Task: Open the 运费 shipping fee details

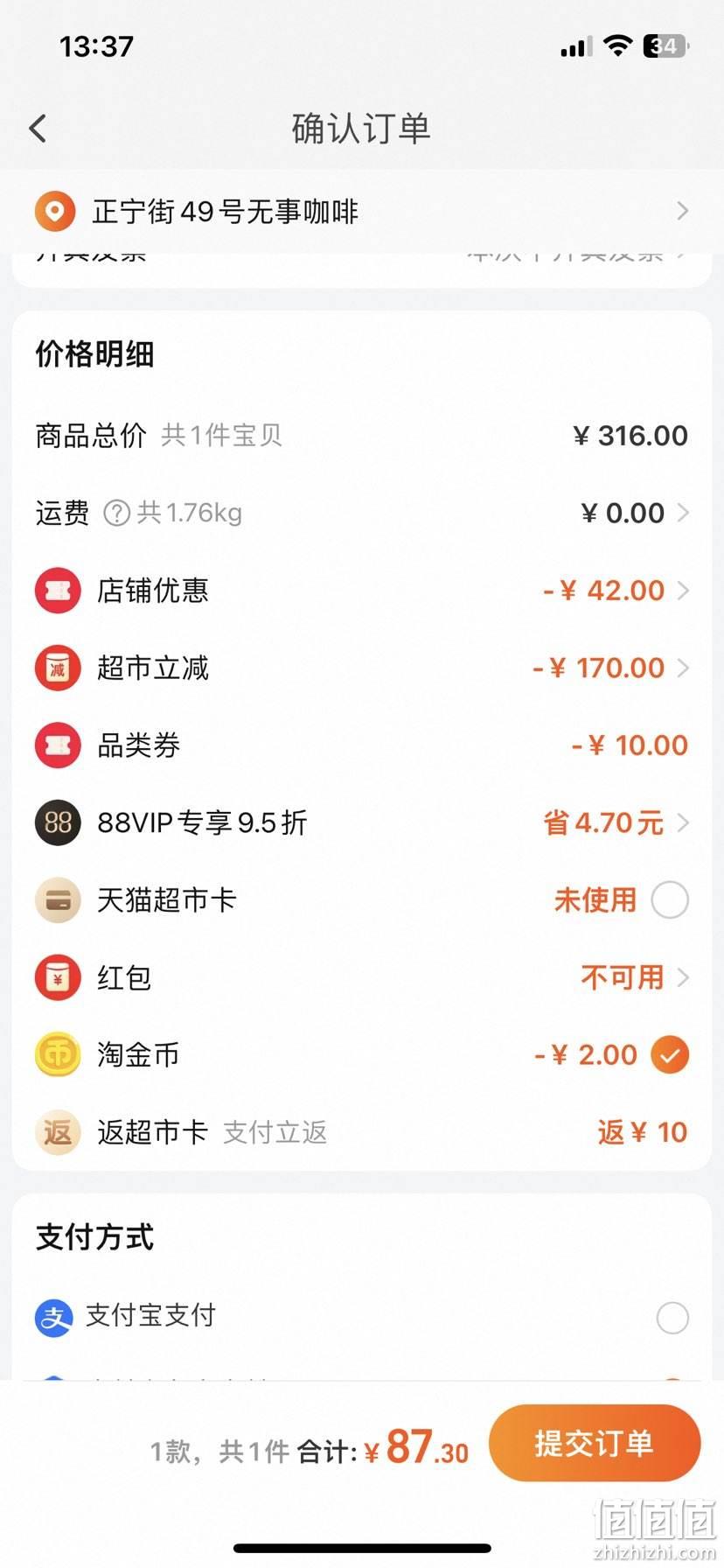Action: click(x=362, y=513)
